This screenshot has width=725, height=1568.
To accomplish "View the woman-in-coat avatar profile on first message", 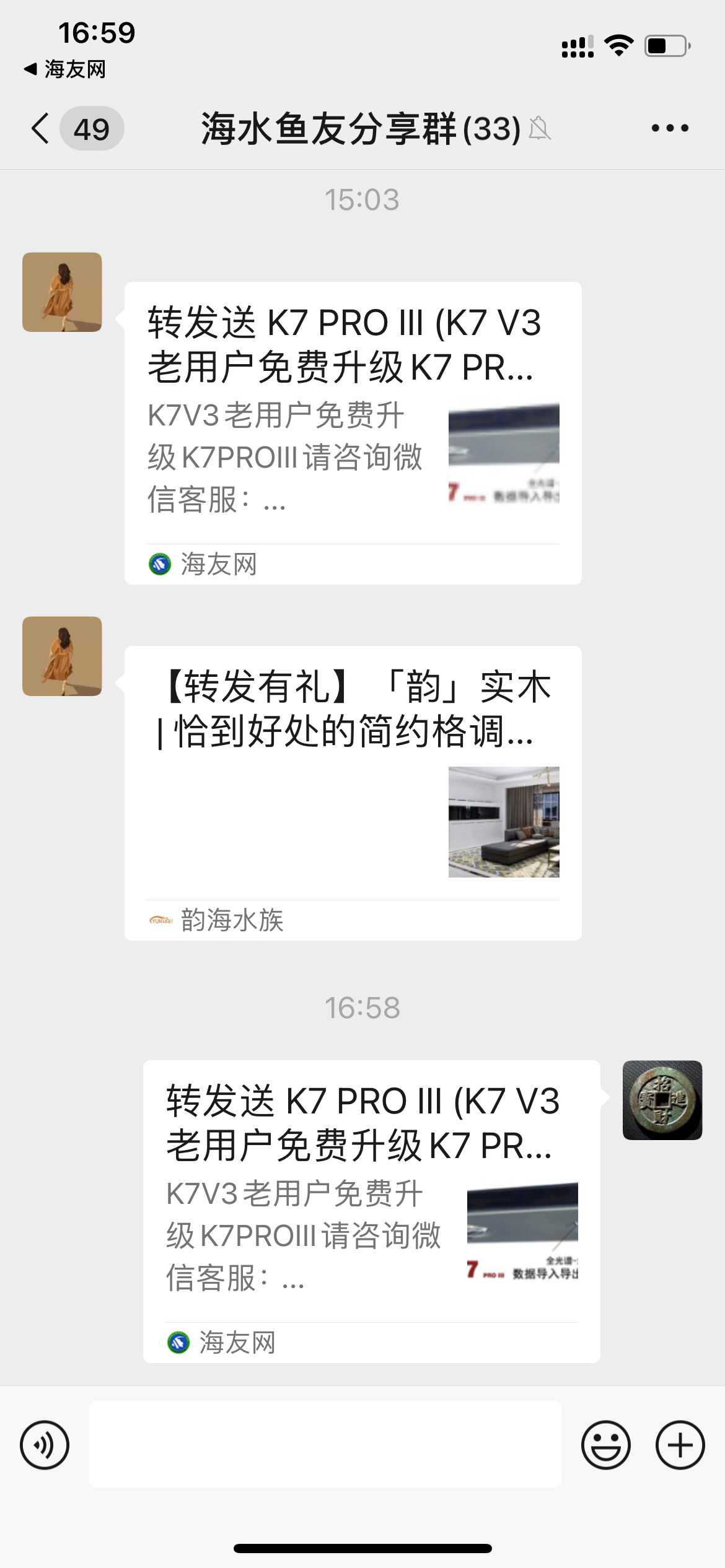I will [x=62, y=292].
